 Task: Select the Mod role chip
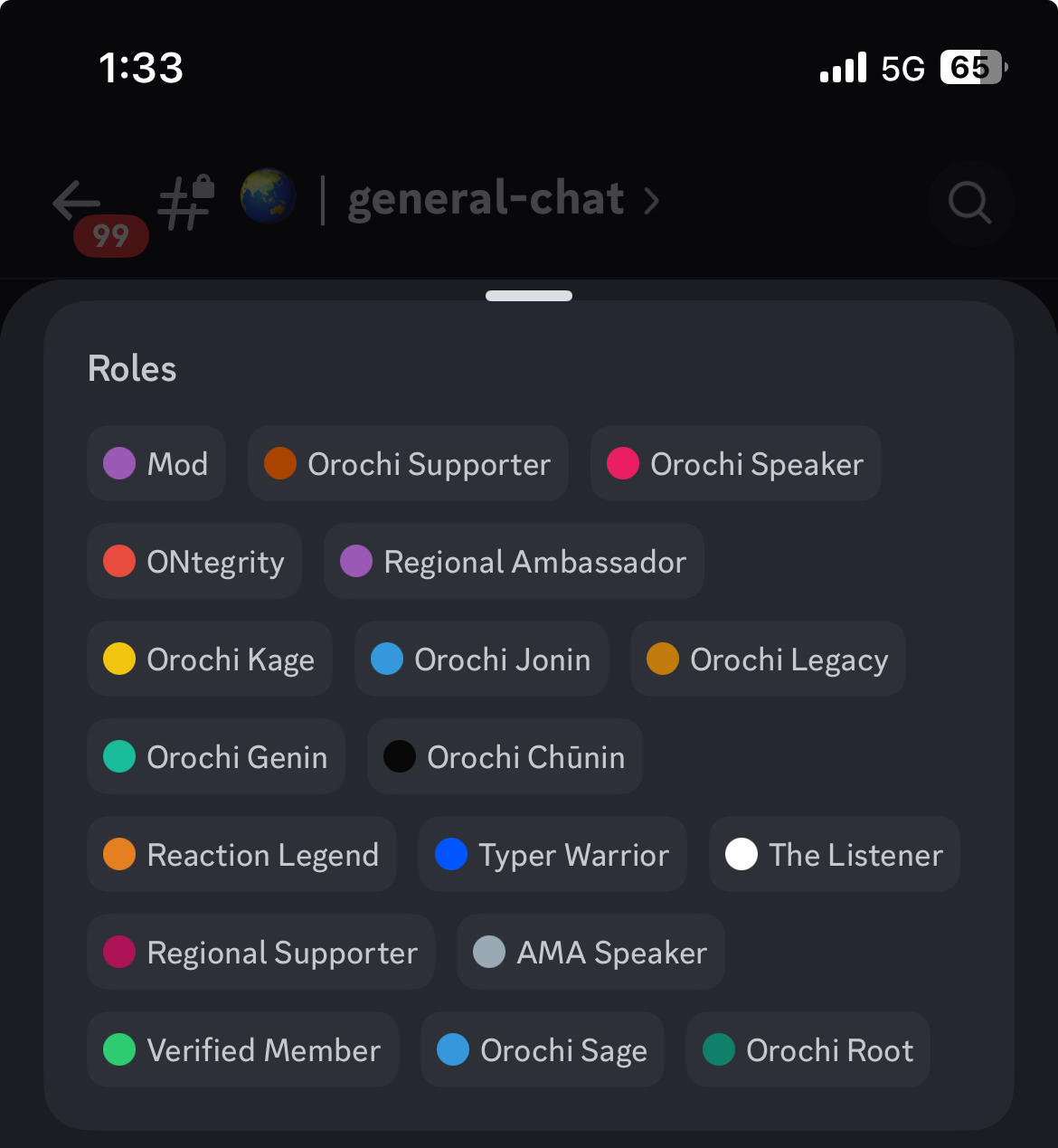156,463
